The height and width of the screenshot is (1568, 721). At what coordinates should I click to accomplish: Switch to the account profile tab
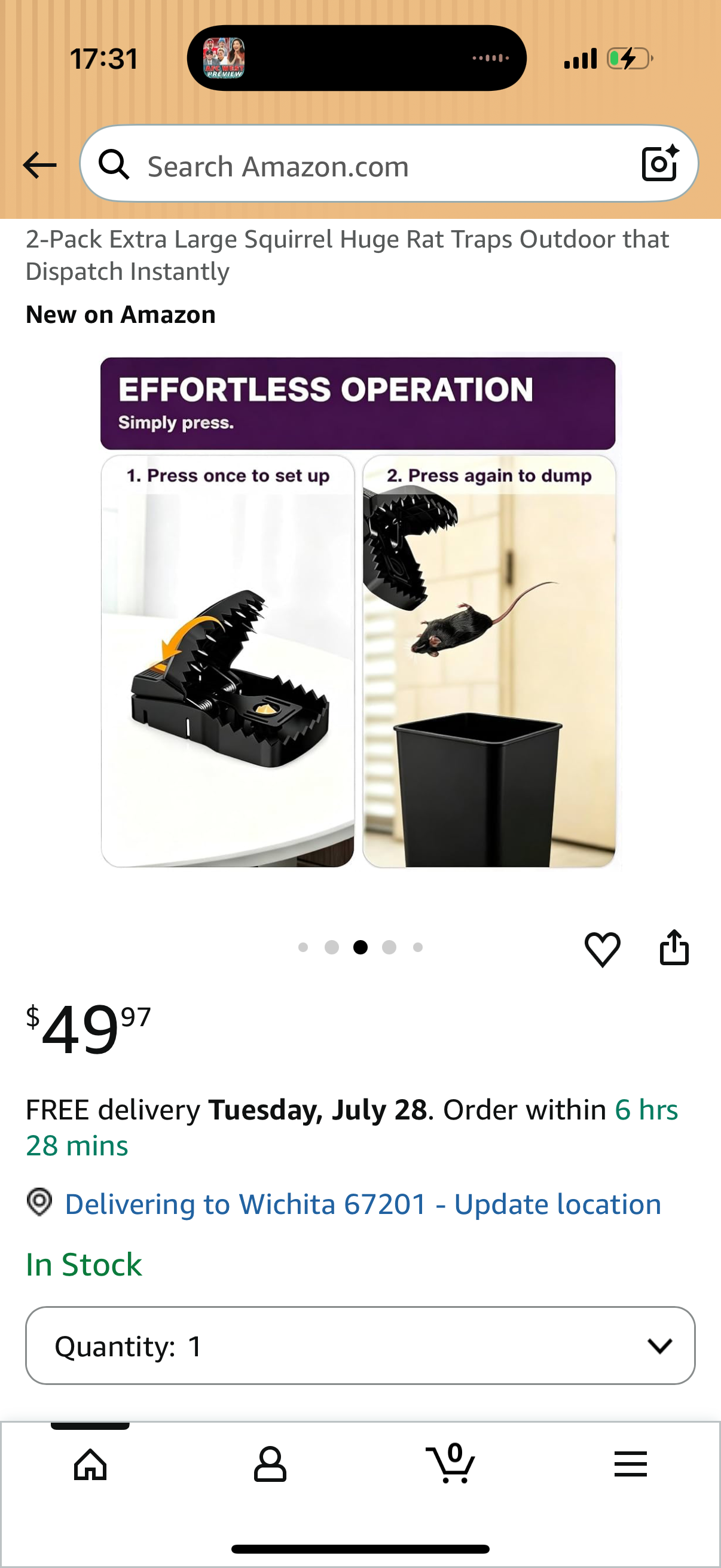[270, 1463]
